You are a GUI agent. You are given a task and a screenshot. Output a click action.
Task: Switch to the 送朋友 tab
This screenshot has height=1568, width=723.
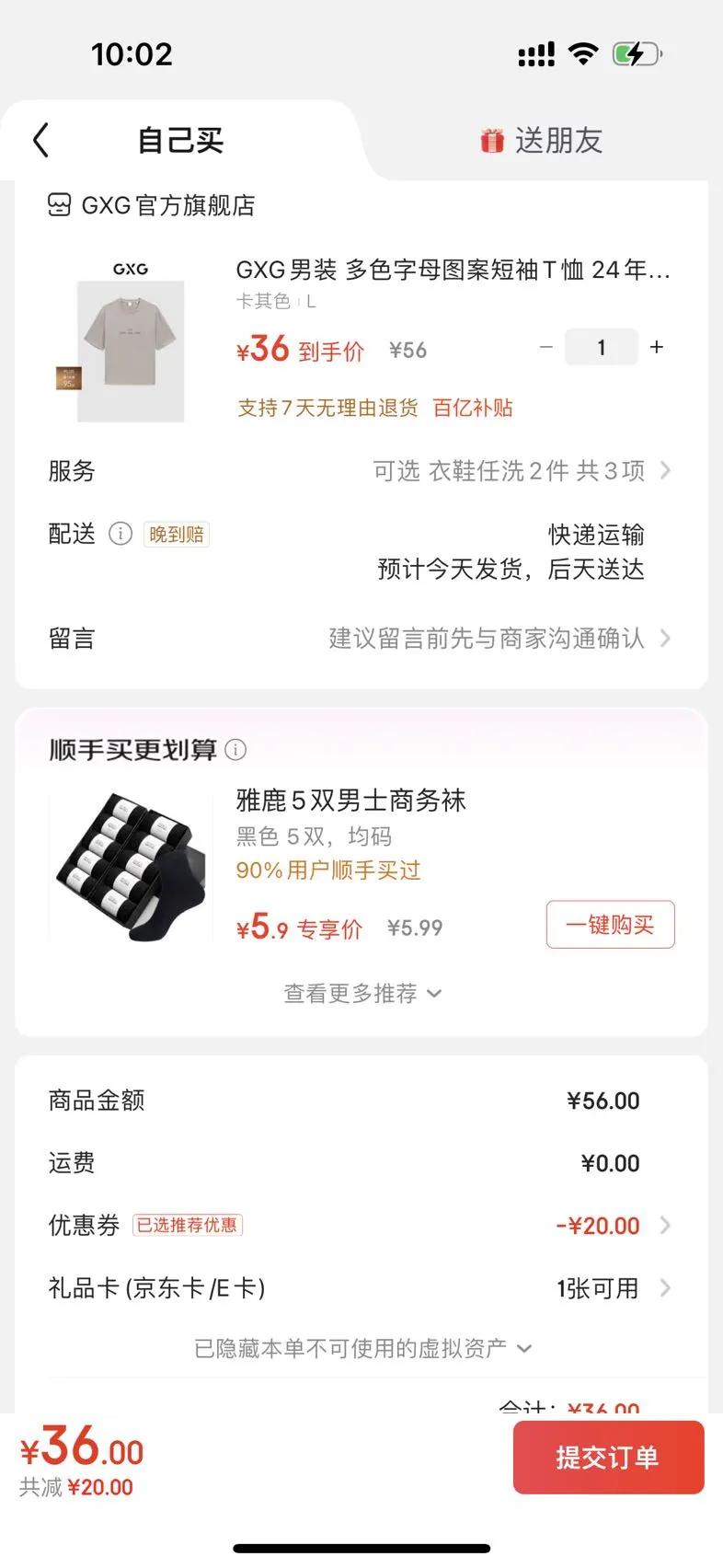(541, 141)
